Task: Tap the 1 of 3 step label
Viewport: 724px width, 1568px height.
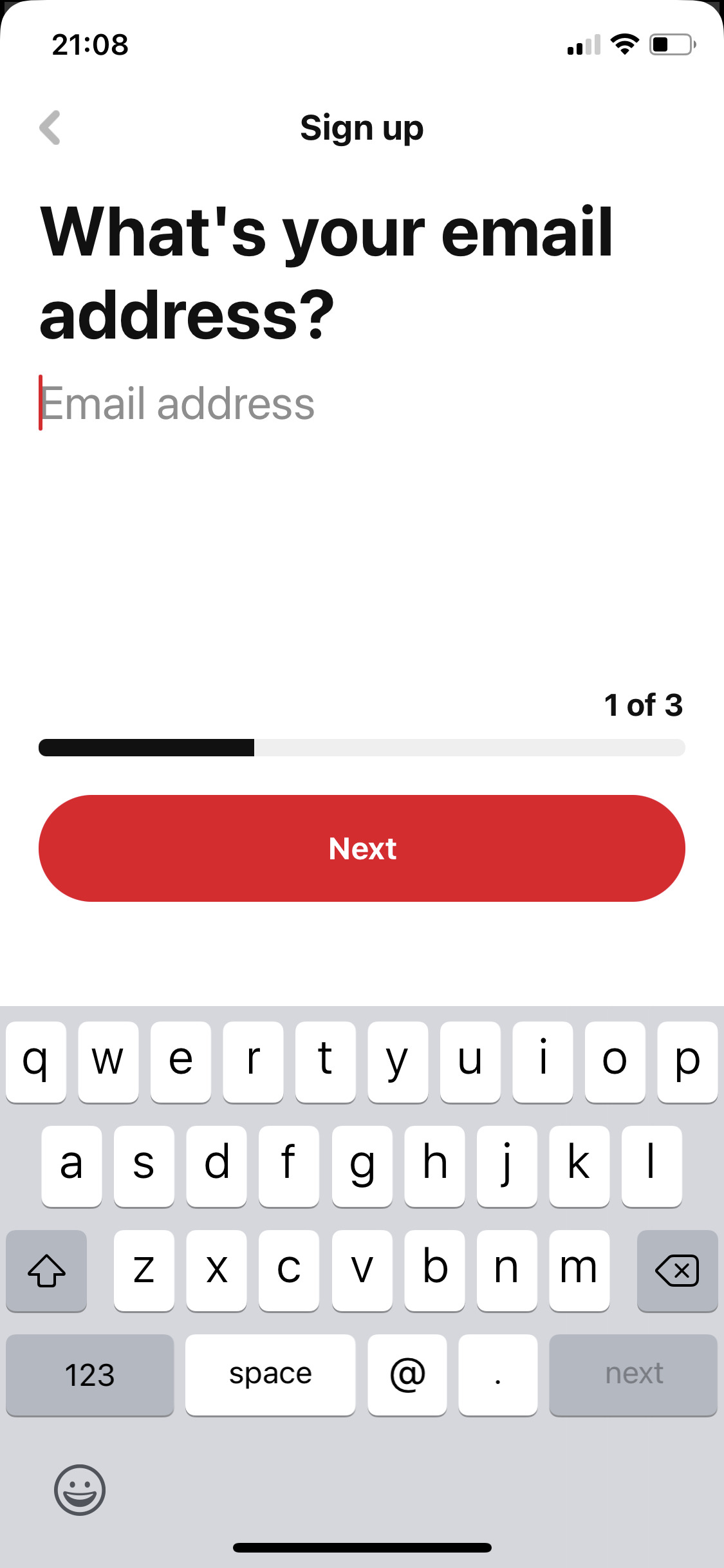Action: pos(643,704)
